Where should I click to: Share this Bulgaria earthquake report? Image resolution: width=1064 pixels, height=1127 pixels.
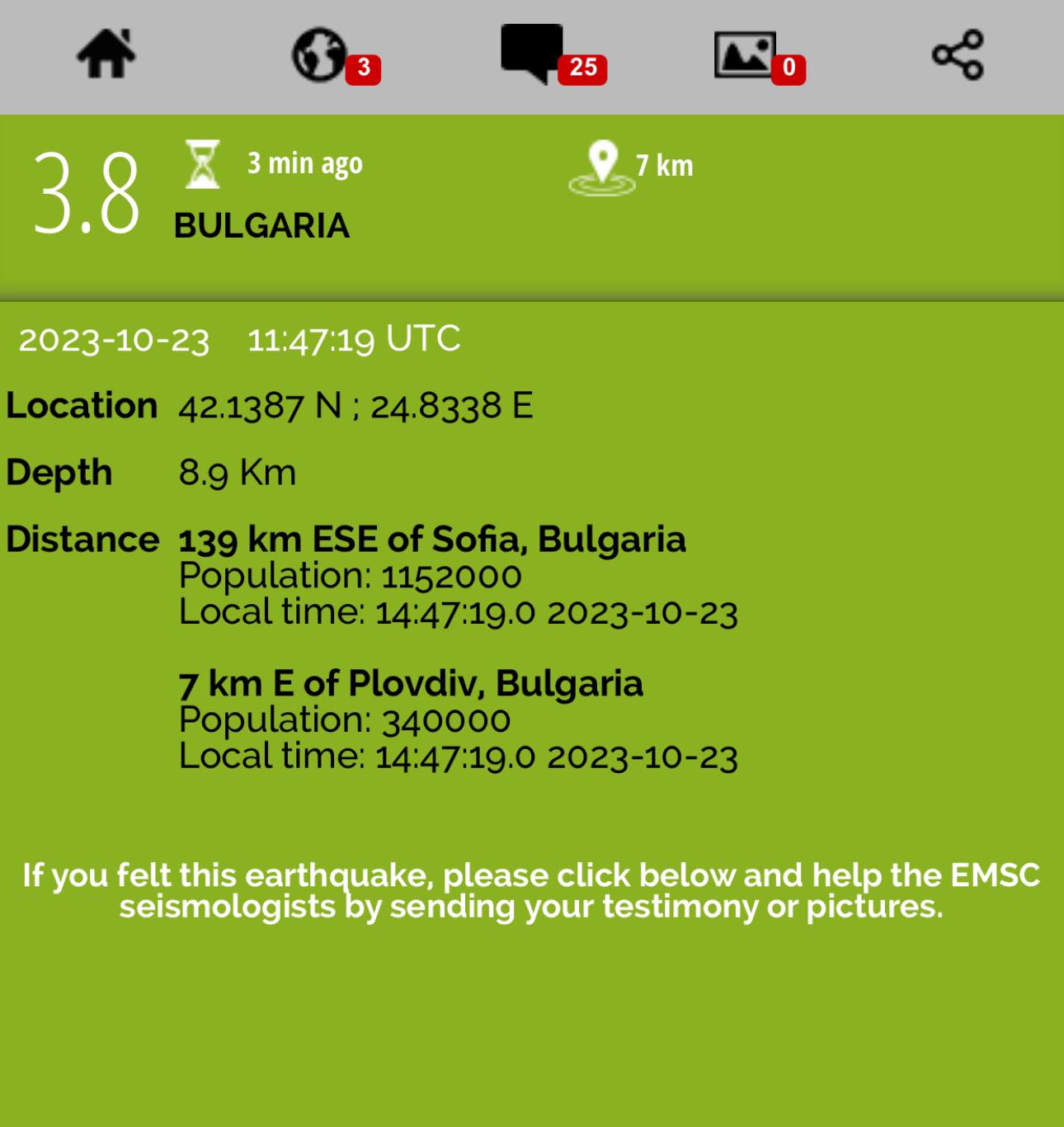click(x=958, y=55)
